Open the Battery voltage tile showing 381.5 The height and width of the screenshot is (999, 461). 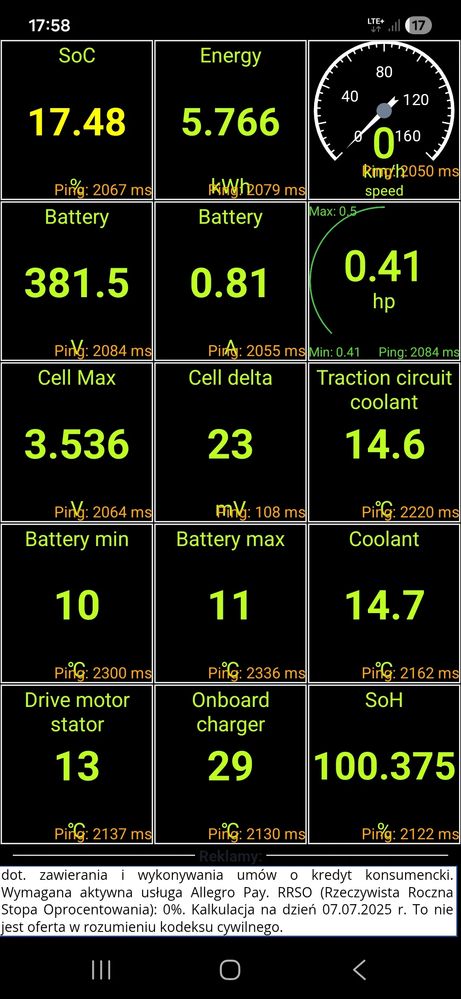coord(77,281)
